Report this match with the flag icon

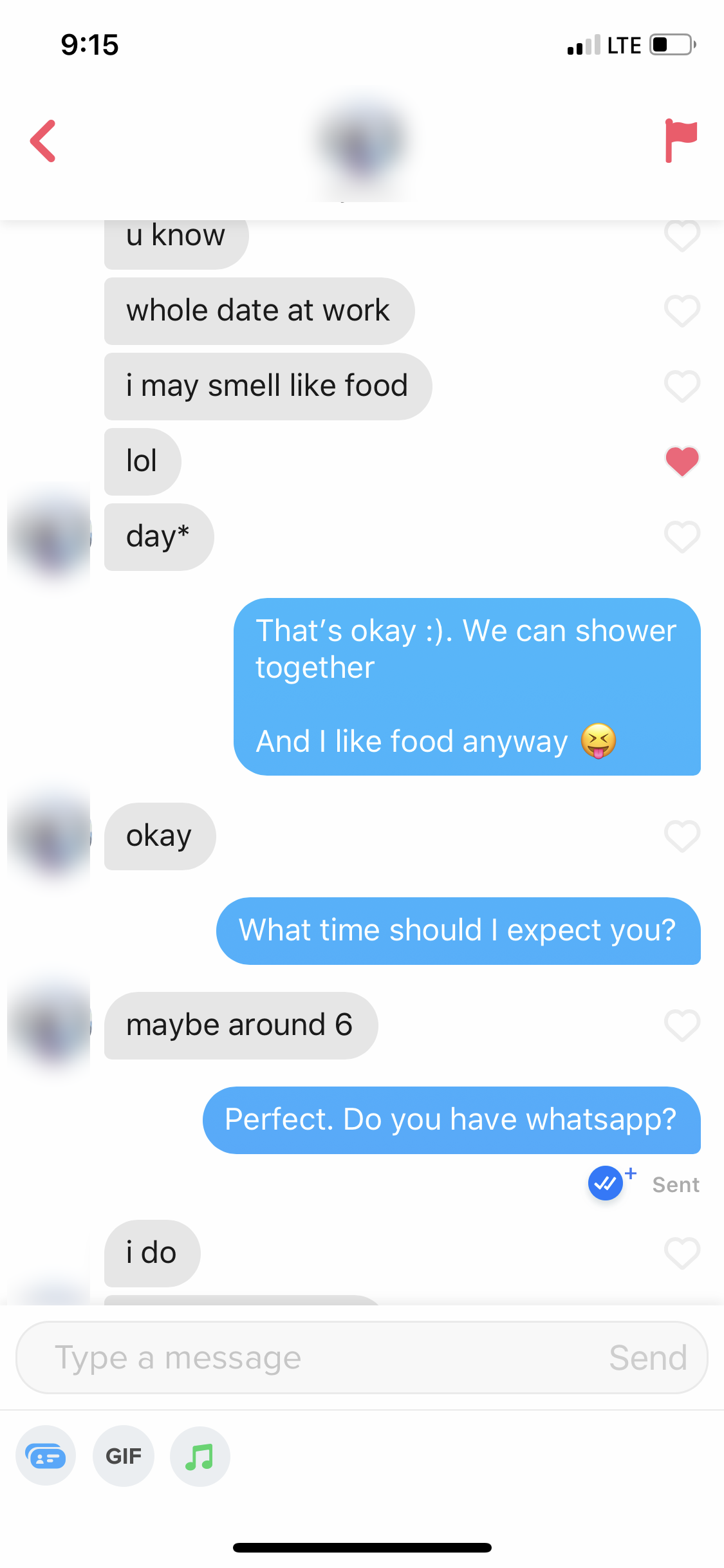[681, 140]
